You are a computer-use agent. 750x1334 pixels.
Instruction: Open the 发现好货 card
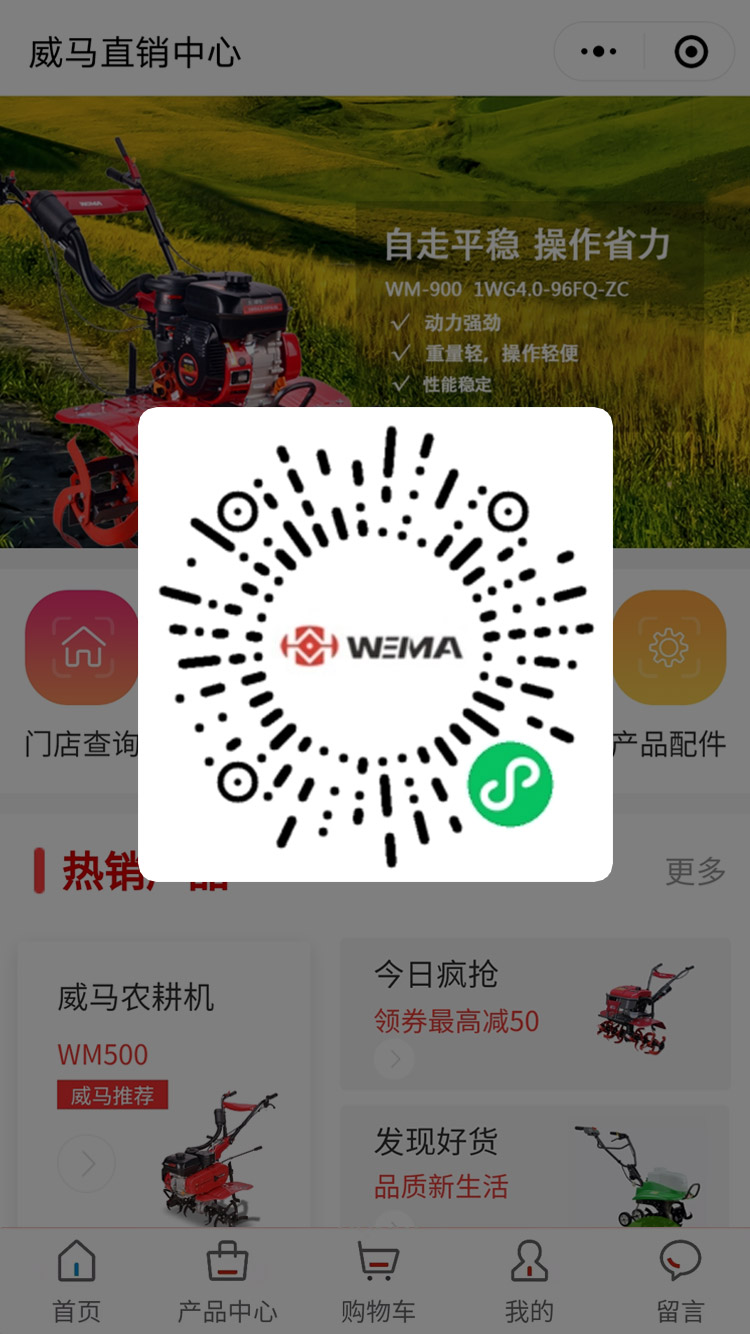pyautogui.click(x=535, y=1165)
